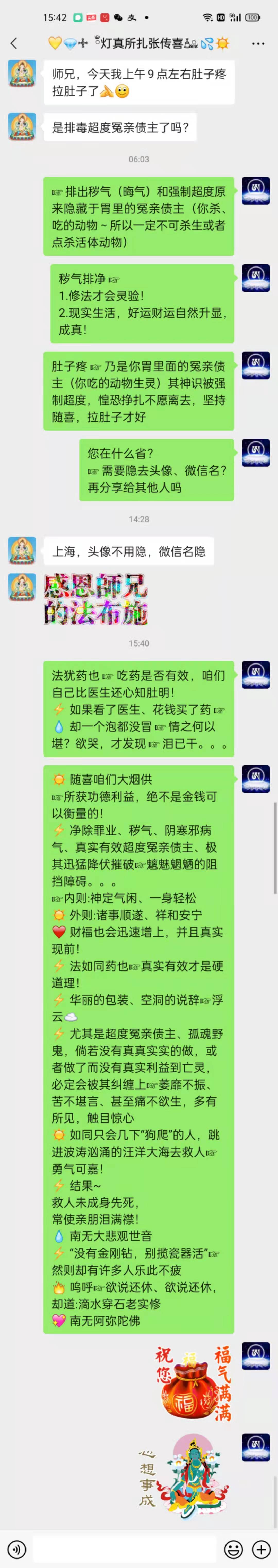Screen dimensions: 278x1568
Task: Open own avatar beside 您在什么省 message
Action: coord(255,452)
